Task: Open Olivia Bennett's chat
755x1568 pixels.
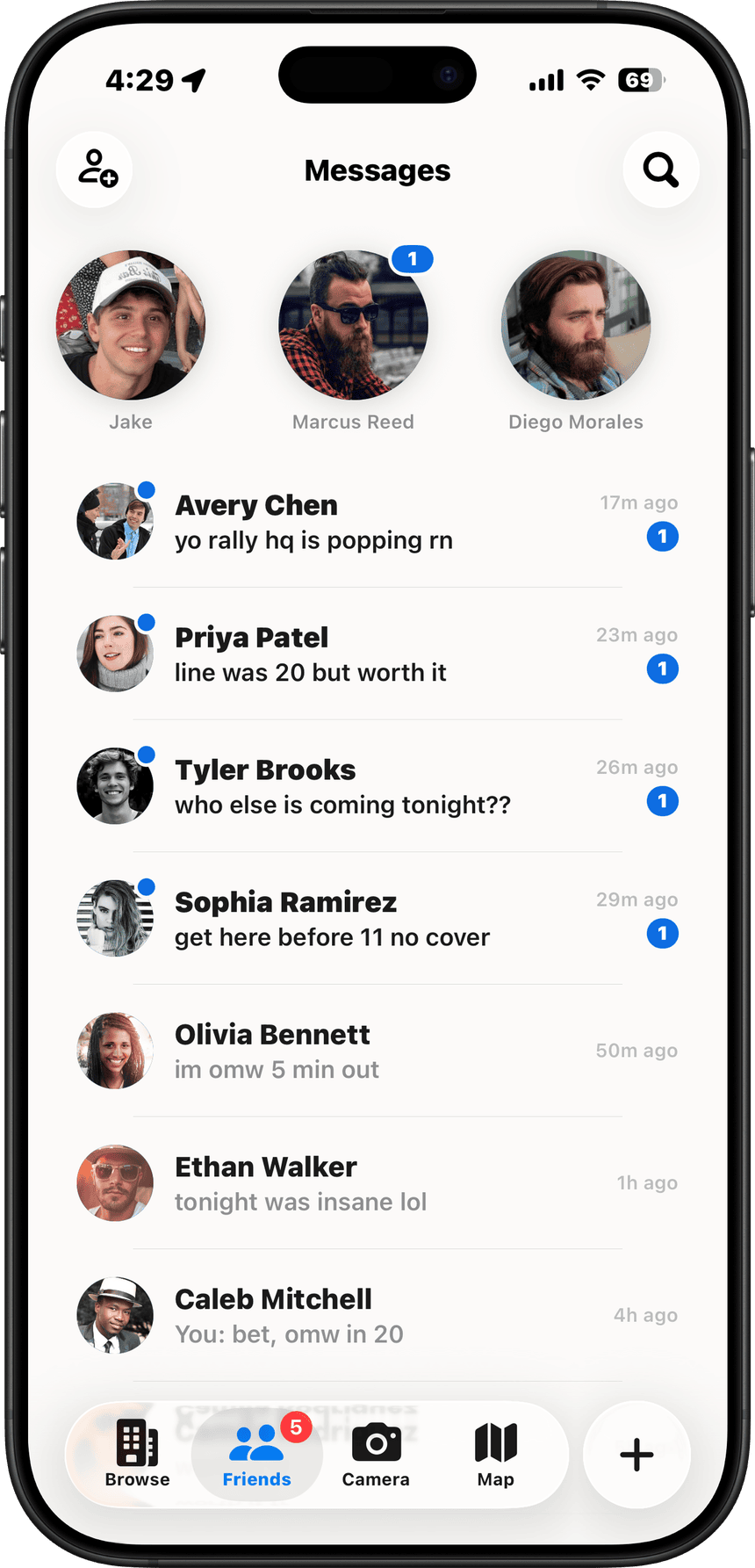Action: pos(377,1051)
